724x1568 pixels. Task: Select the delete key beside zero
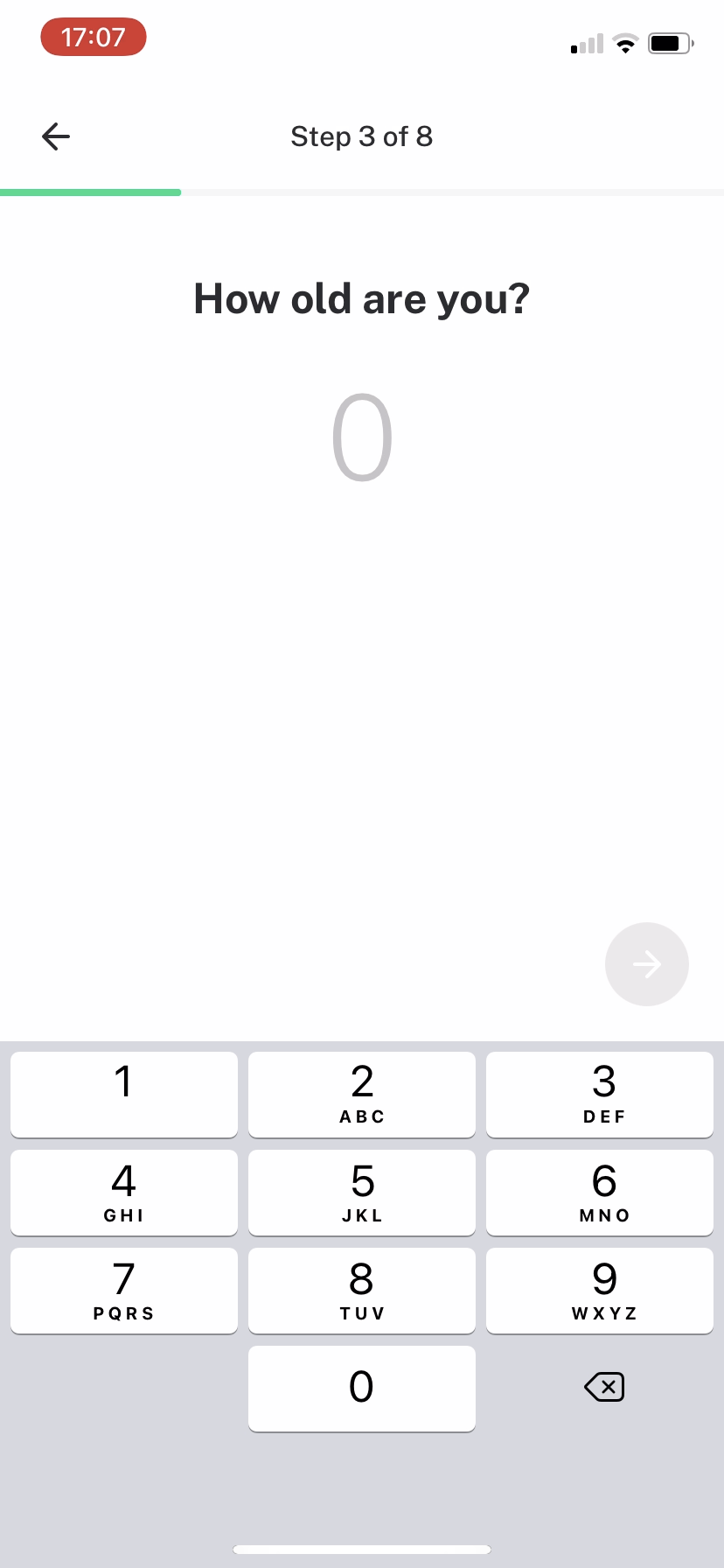tap(603, 1387)
